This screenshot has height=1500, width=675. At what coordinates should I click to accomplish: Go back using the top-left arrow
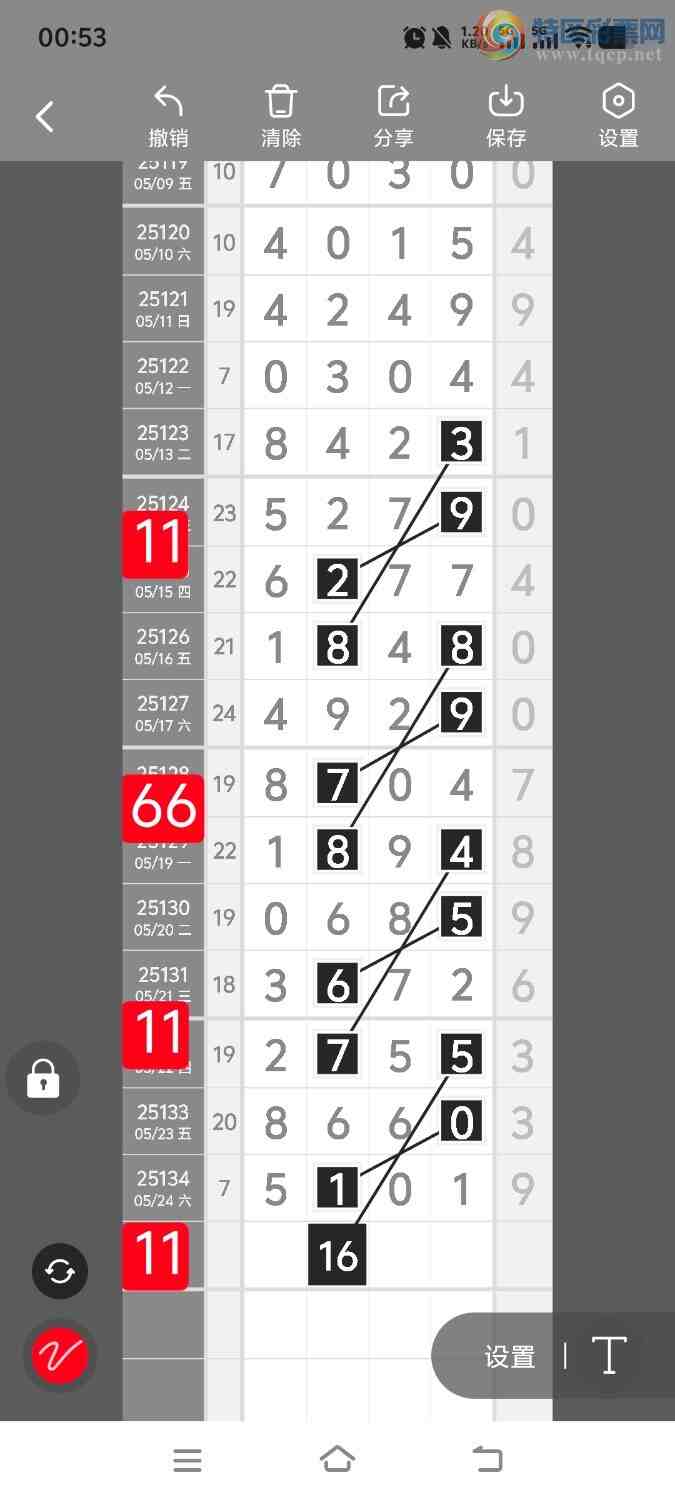(x=45, y=116)
